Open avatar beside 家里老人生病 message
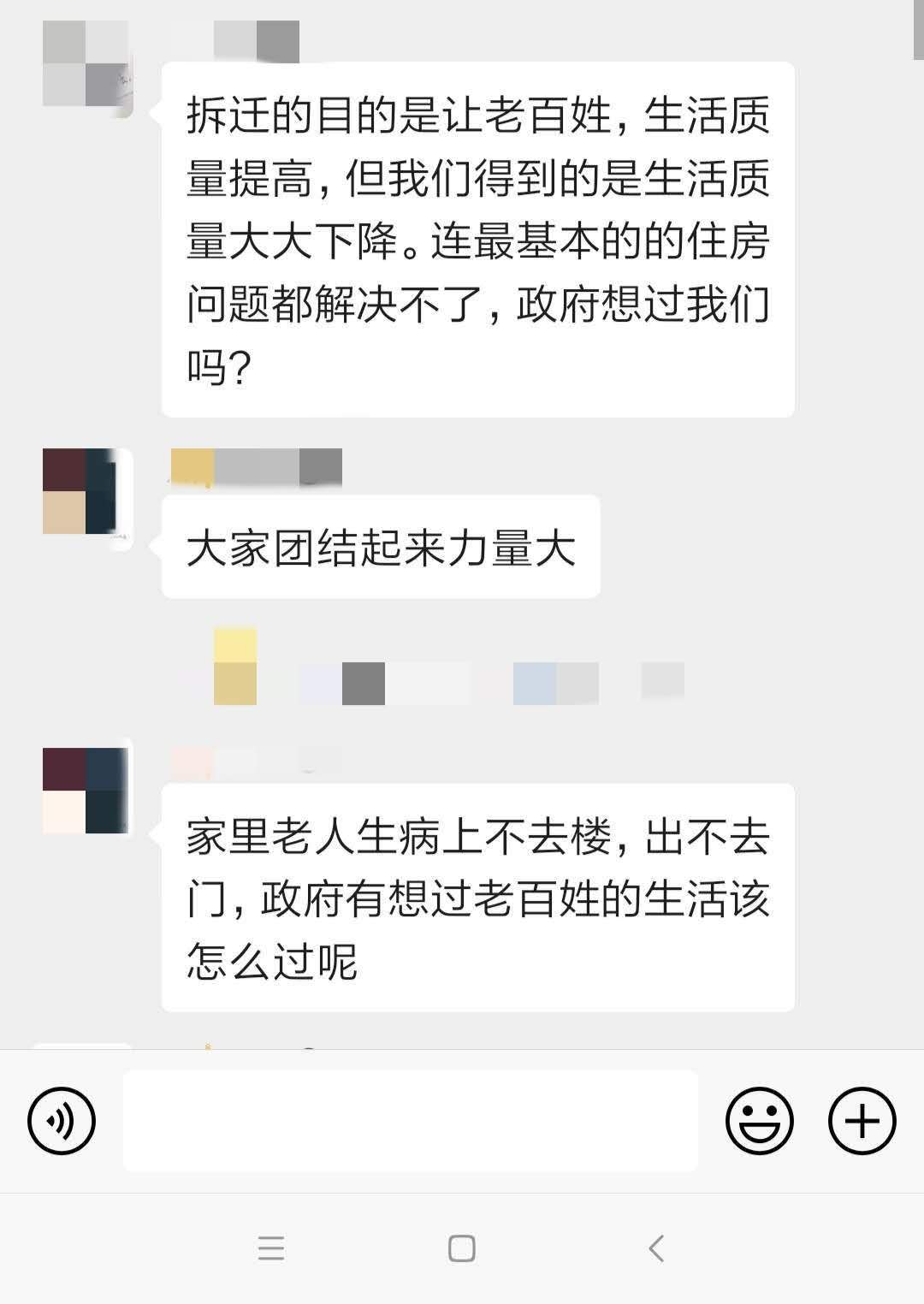 [x=87, y=790]
